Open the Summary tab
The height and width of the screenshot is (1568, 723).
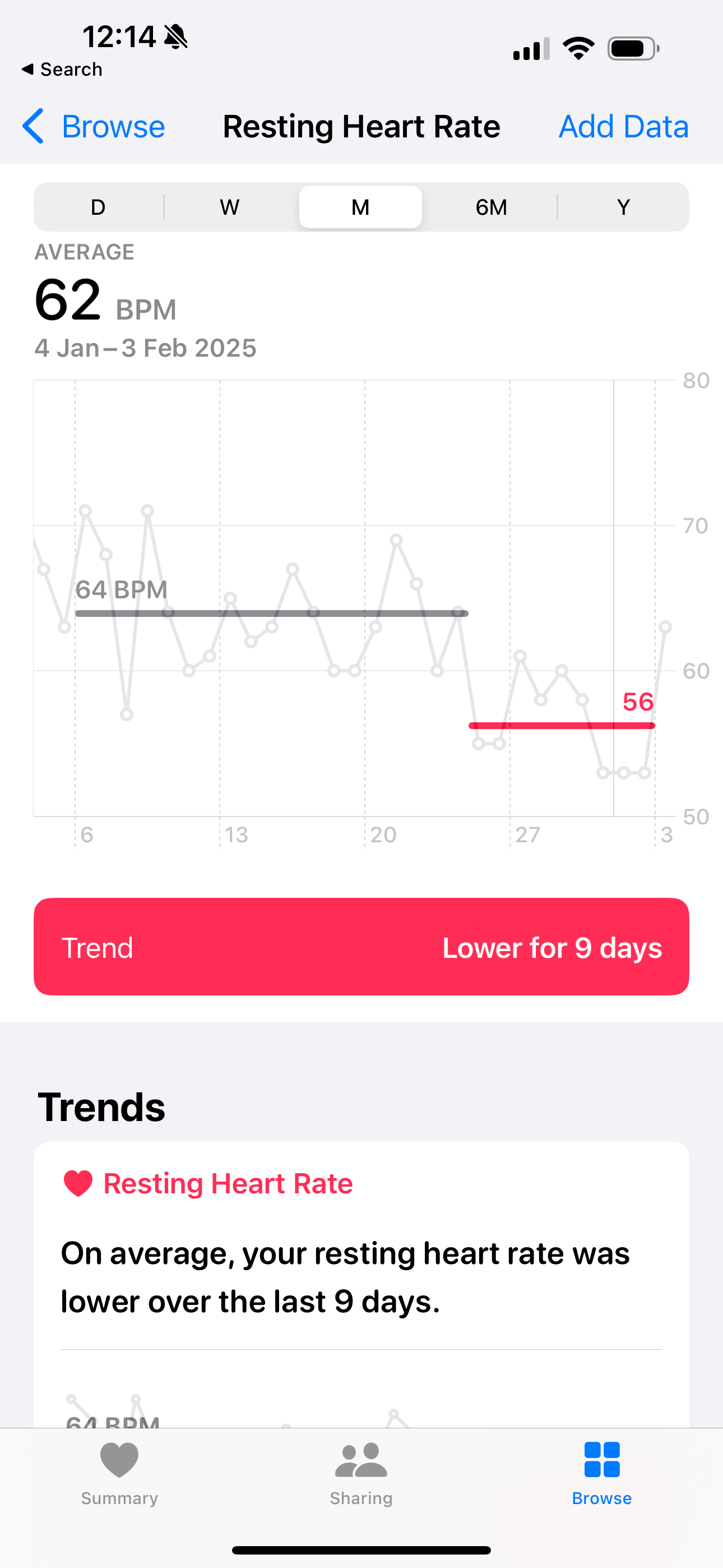[119, 1472]
